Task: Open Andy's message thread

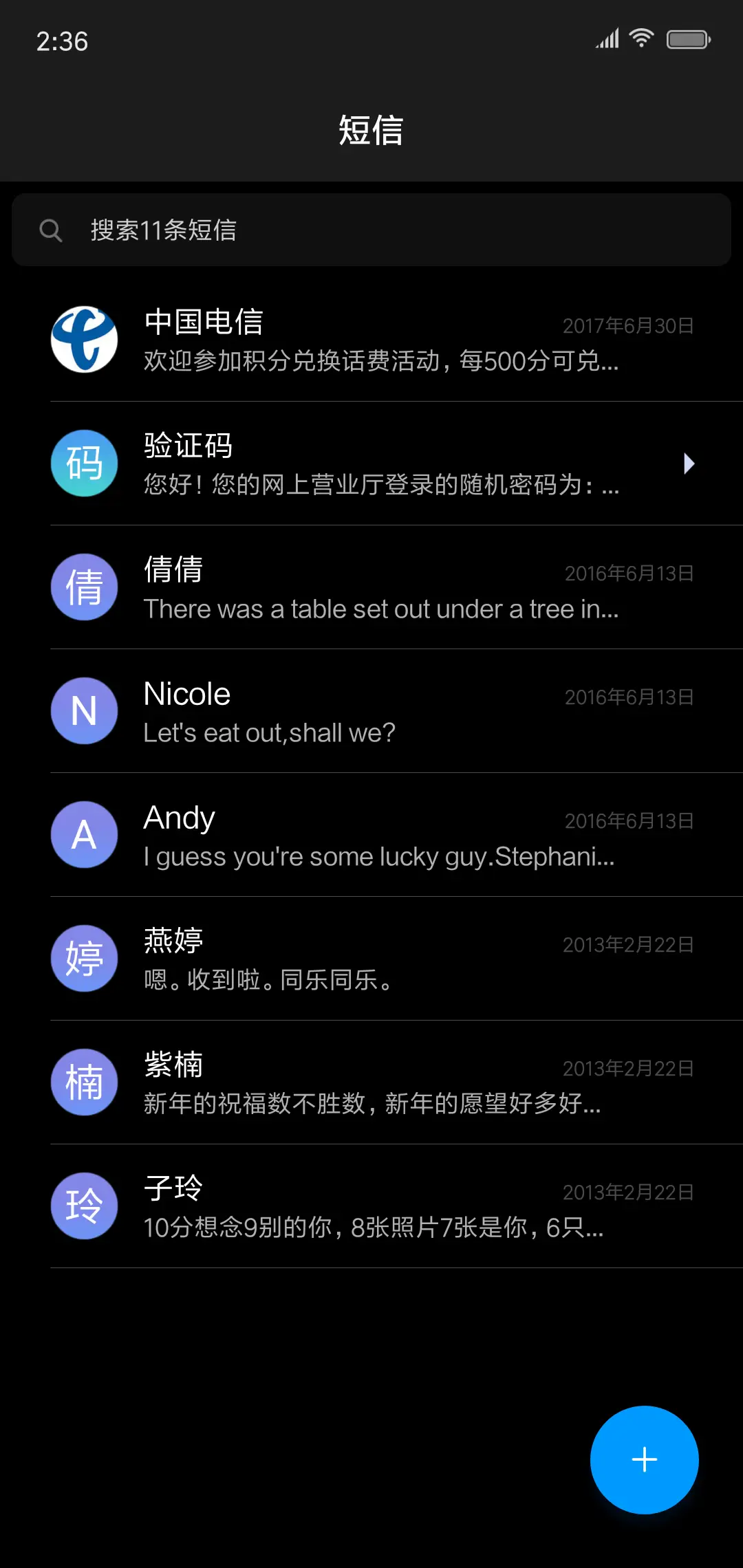Action: 371,834
